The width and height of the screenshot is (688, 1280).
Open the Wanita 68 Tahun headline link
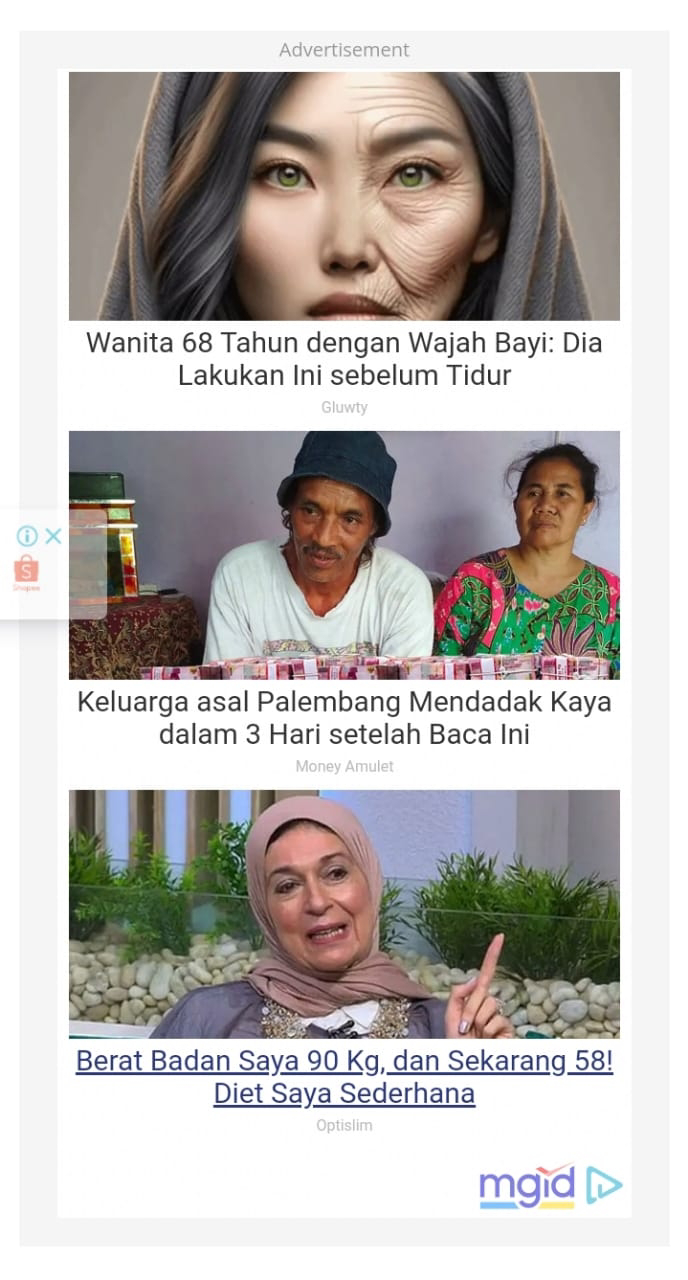tap(344, 359)
